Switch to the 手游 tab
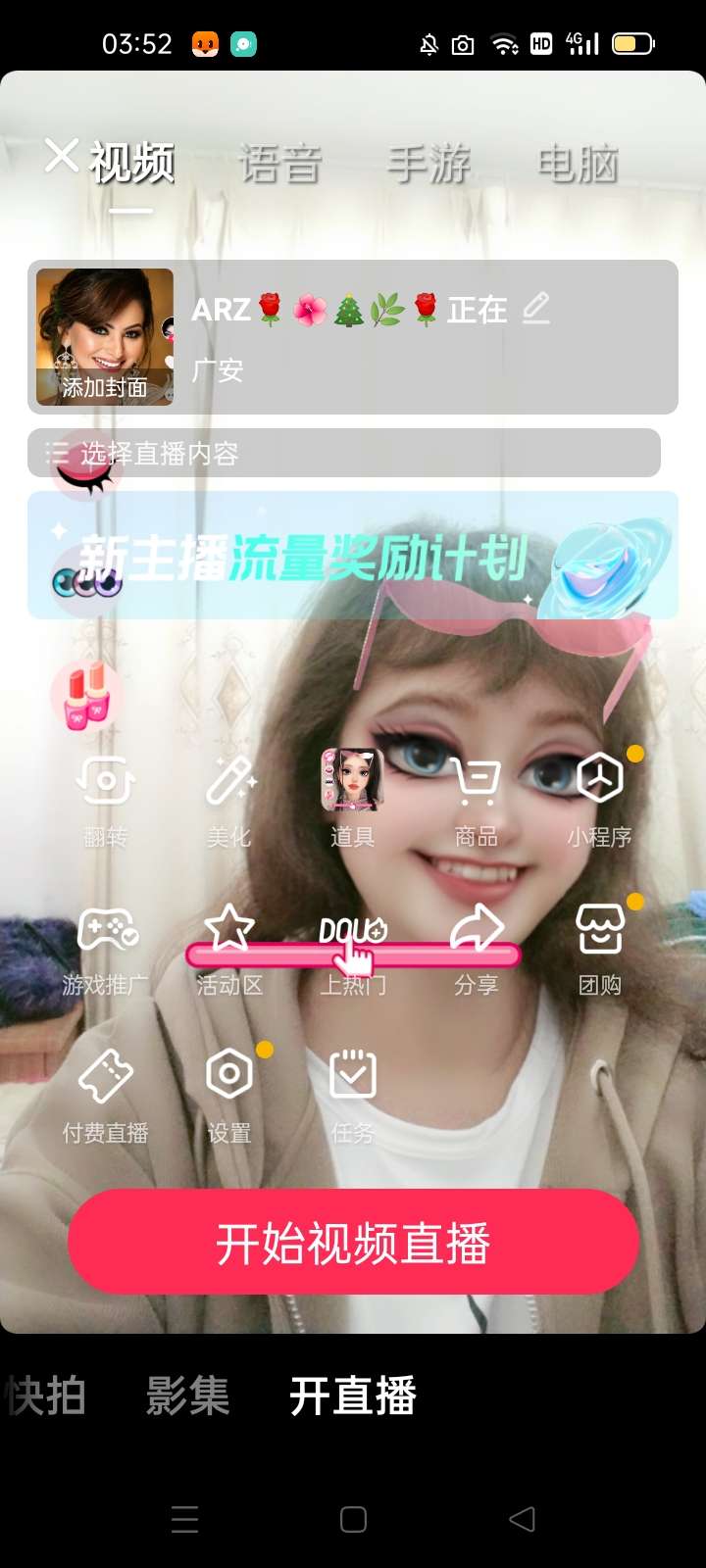Viewport: 706px width, 1568px height. coord(429,164)
